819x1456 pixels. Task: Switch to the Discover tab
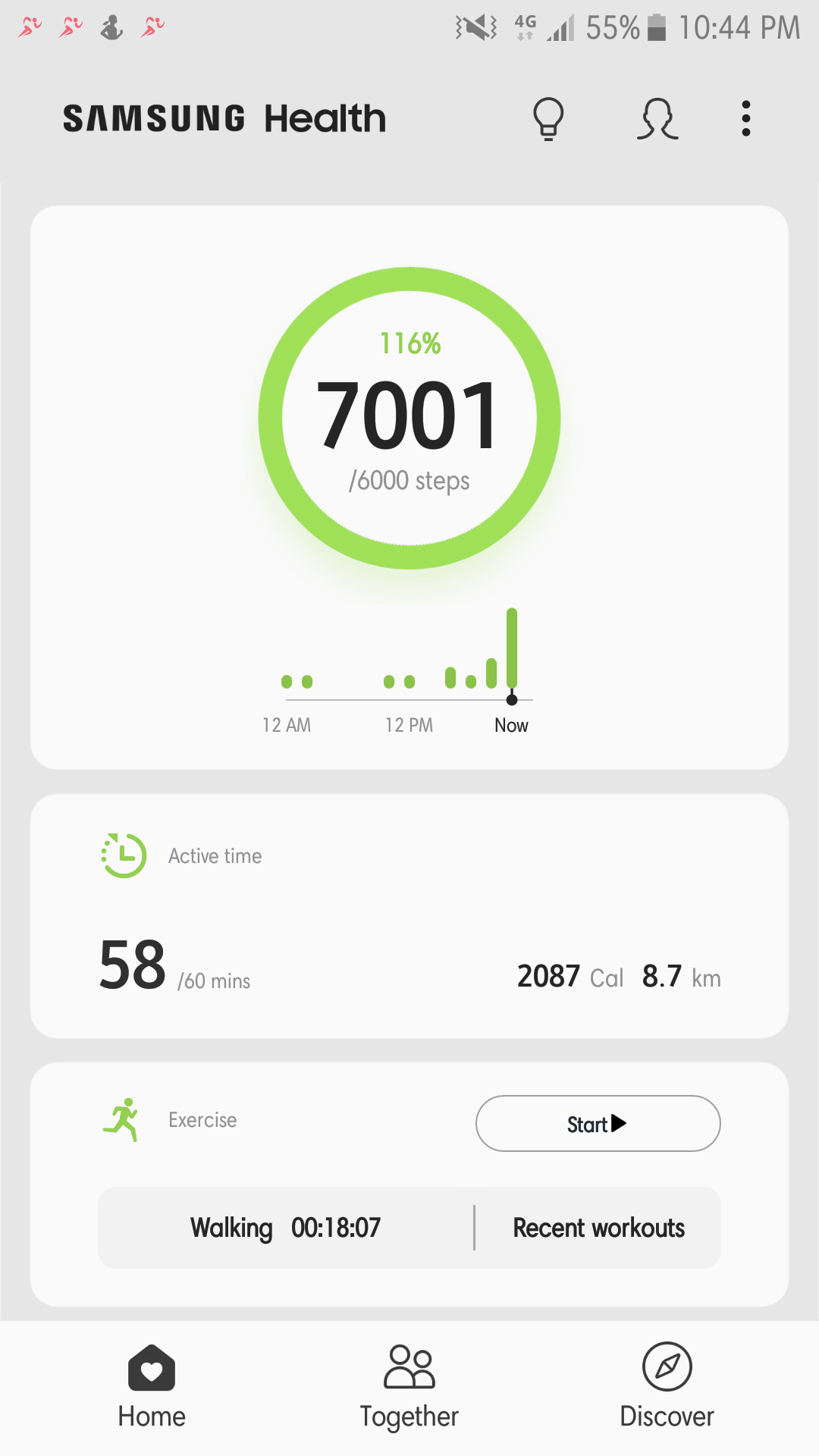point(667,1388)
